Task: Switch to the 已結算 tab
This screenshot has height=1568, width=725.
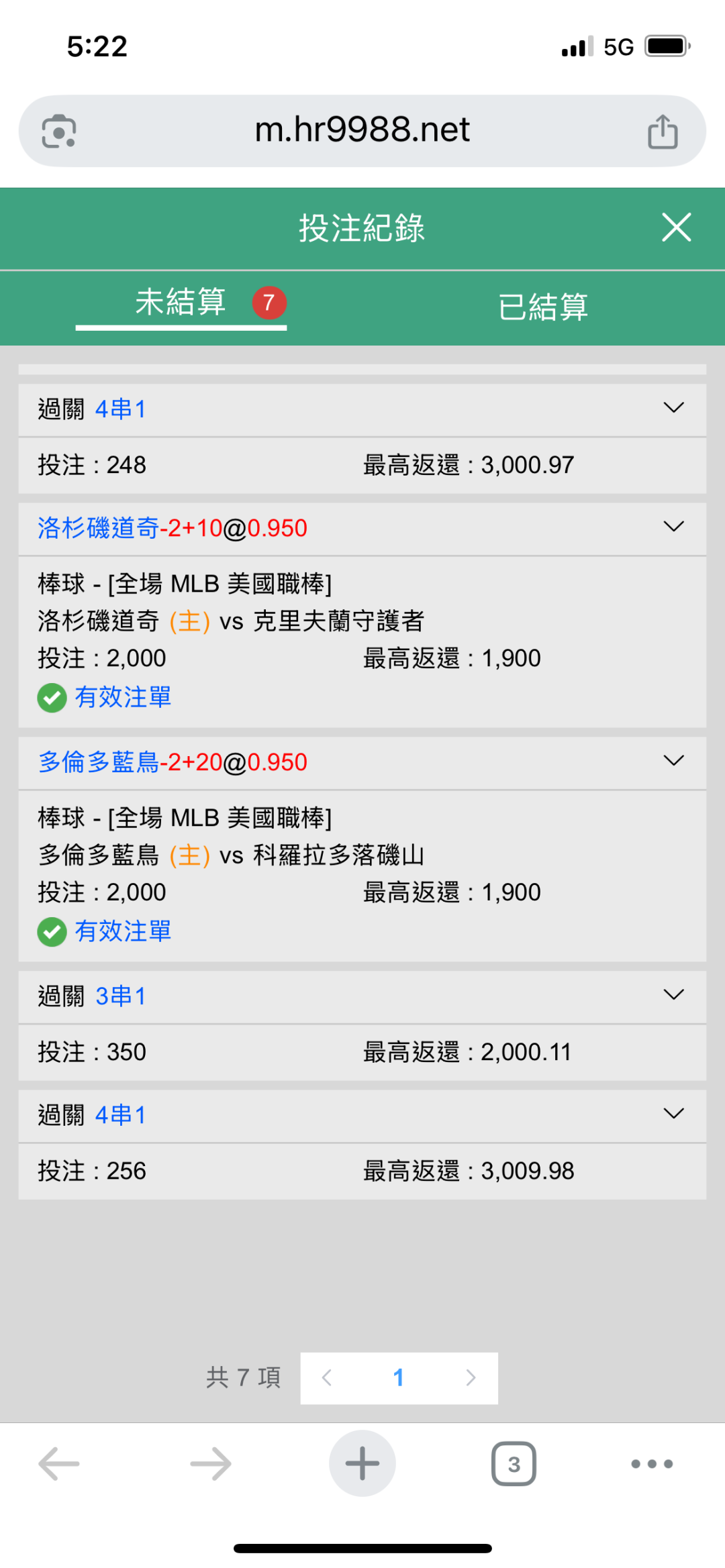Action: pyautogui.click(x=542, y=307)
